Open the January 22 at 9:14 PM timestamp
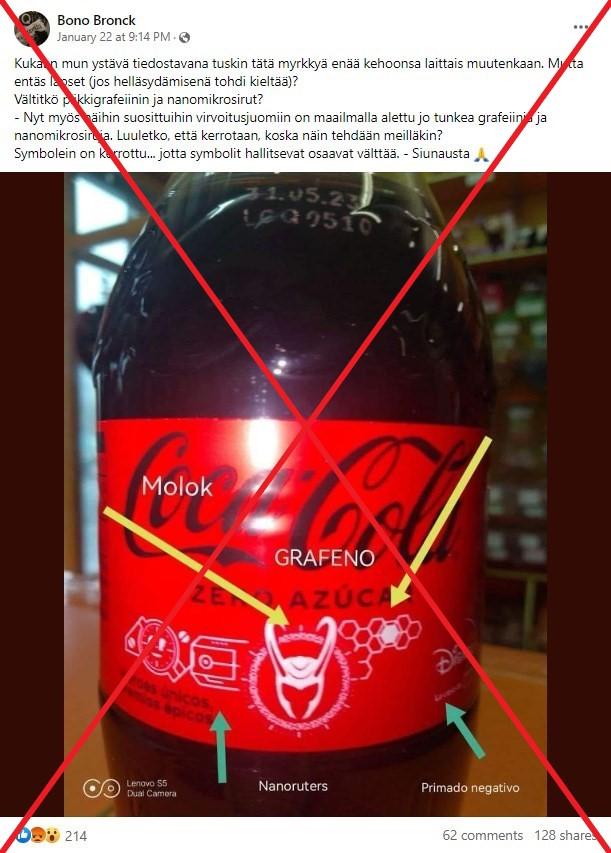 click(113, 37)
